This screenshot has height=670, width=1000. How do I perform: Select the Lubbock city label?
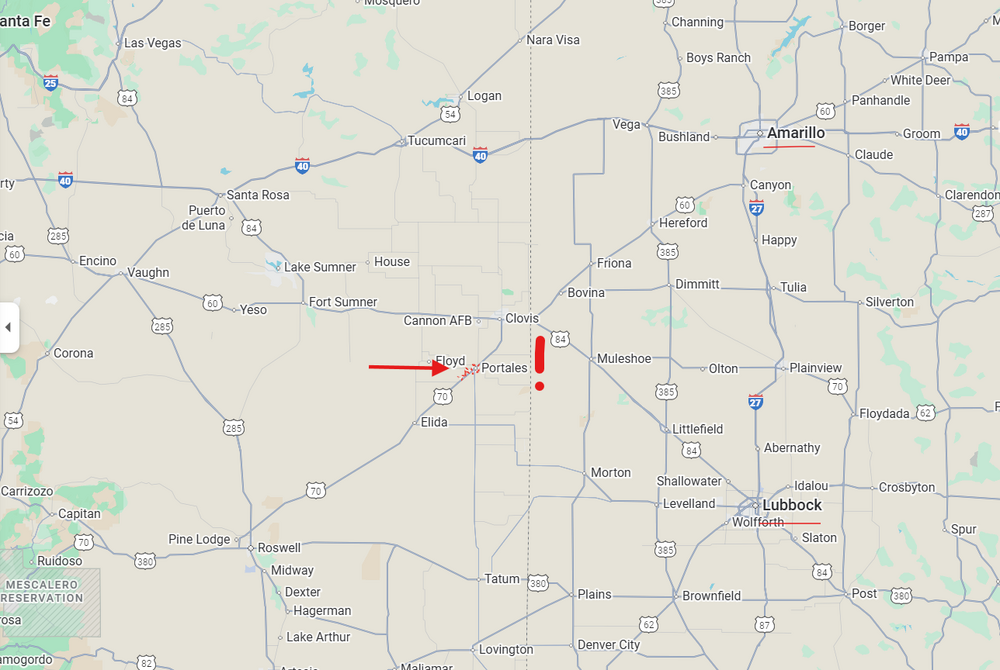(791, 505)
